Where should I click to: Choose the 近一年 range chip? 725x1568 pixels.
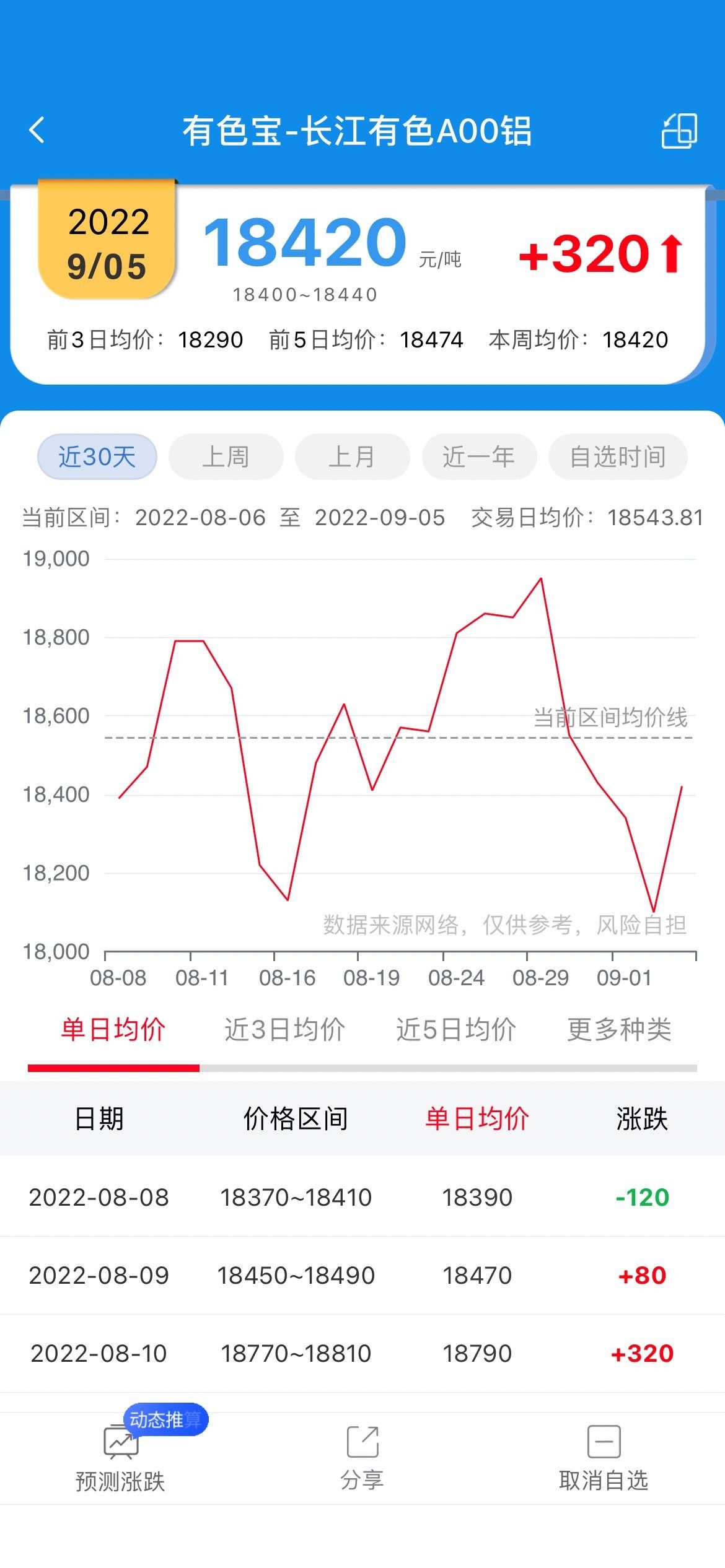[x=479, y=457]
